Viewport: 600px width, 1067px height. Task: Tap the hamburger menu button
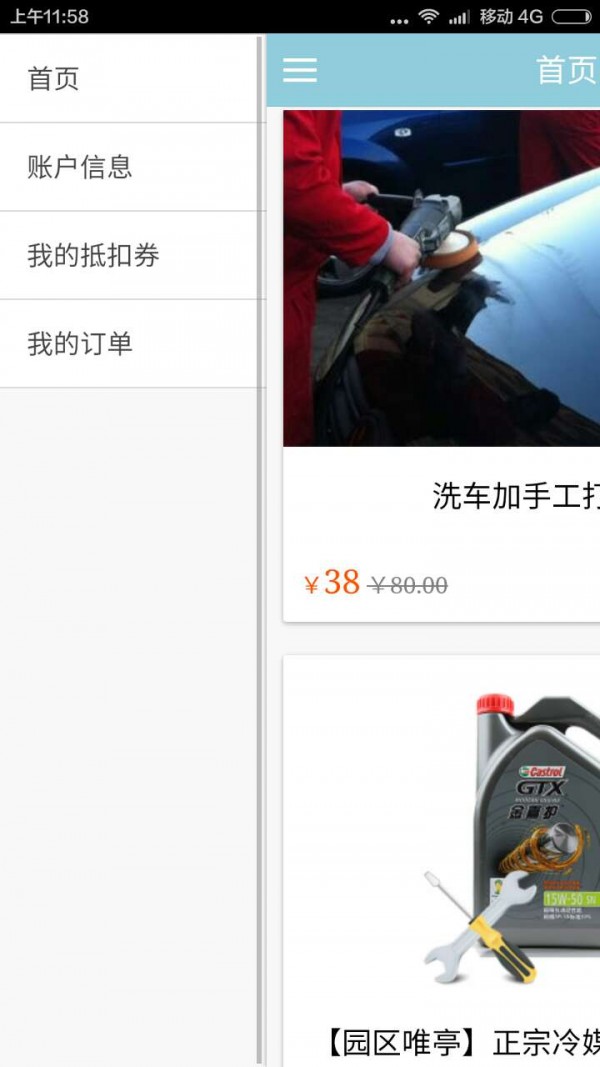(x=300, y=70)
